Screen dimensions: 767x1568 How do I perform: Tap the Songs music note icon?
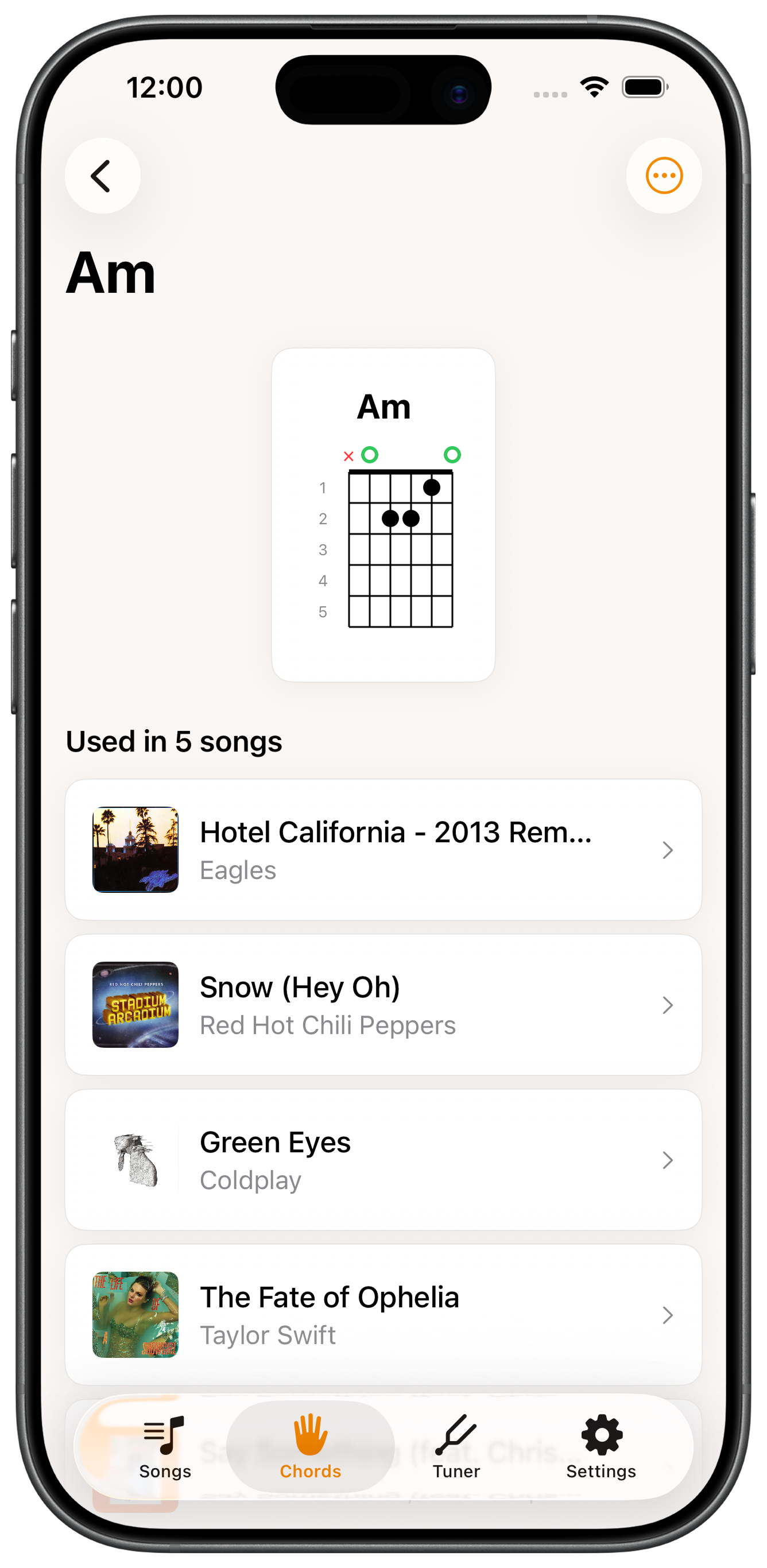tap(164, 1437)
